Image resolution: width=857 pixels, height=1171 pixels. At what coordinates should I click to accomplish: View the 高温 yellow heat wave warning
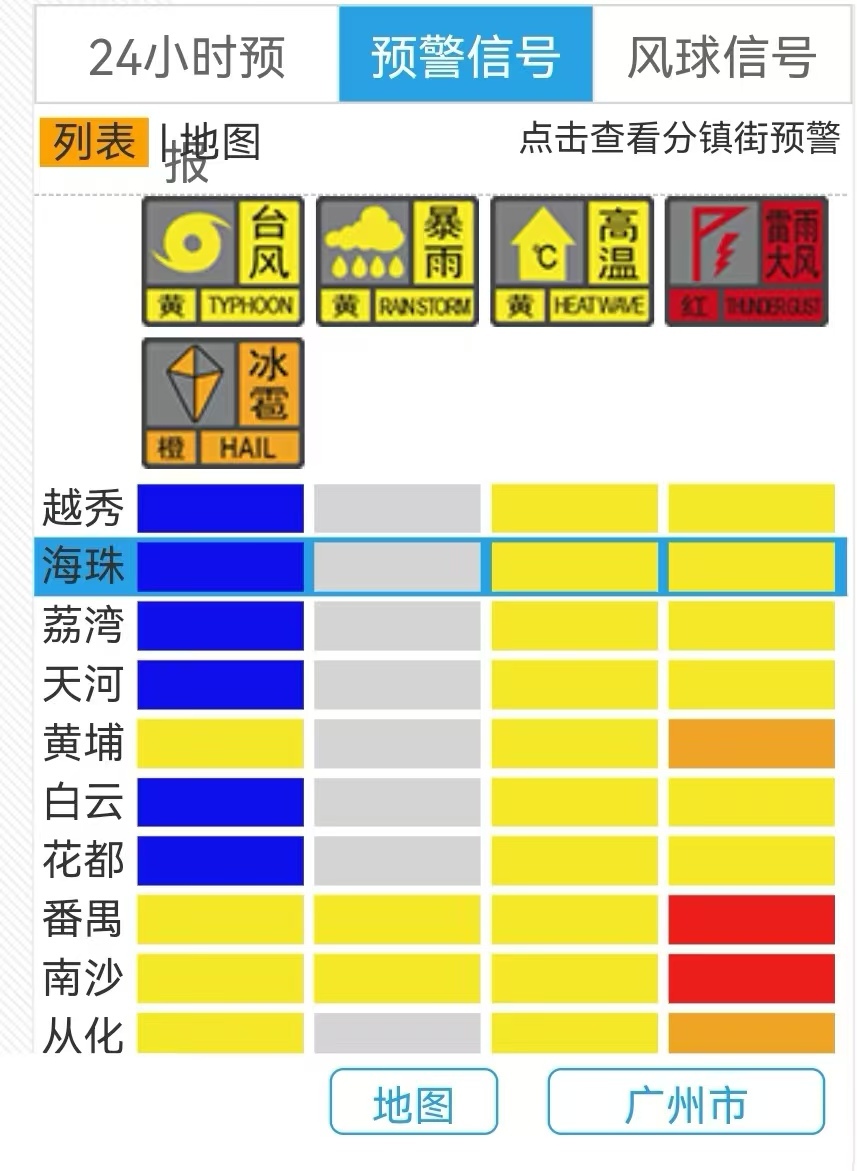click(x=572, y=261)
